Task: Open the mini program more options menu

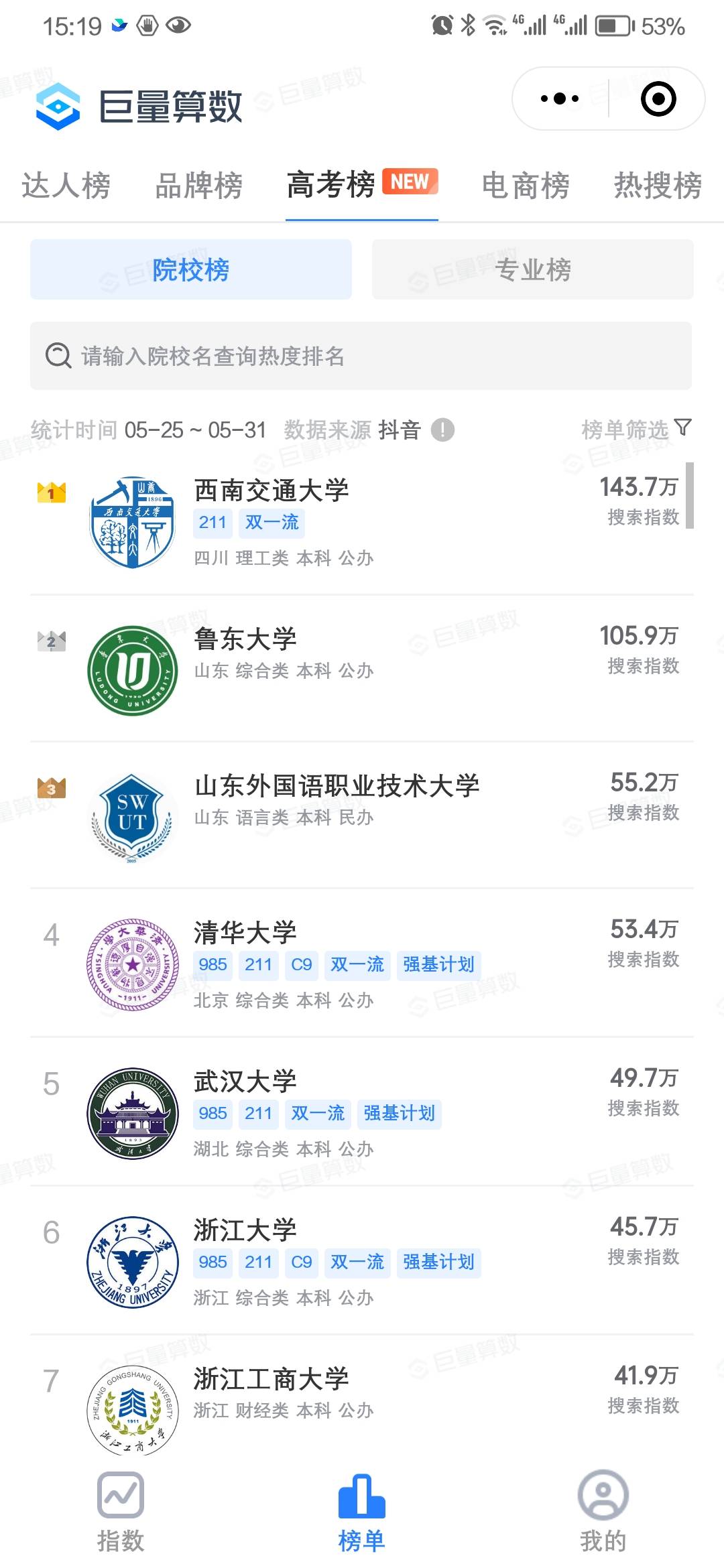Action: click(560, 99)
